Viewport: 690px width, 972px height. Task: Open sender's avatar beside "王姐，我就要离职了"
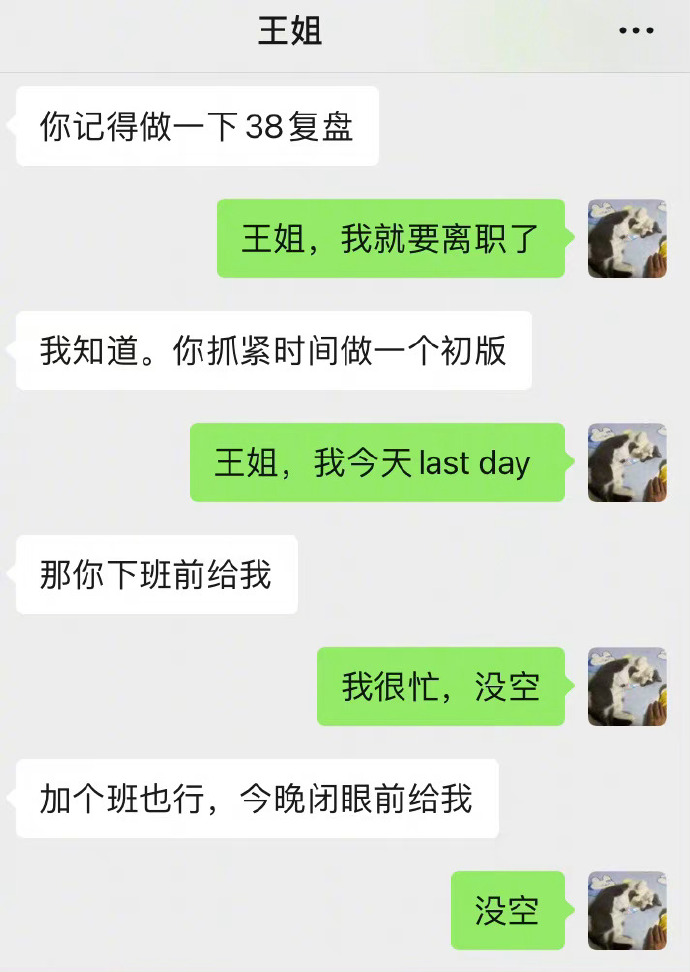pyautogui.click(x=627, y=239)
